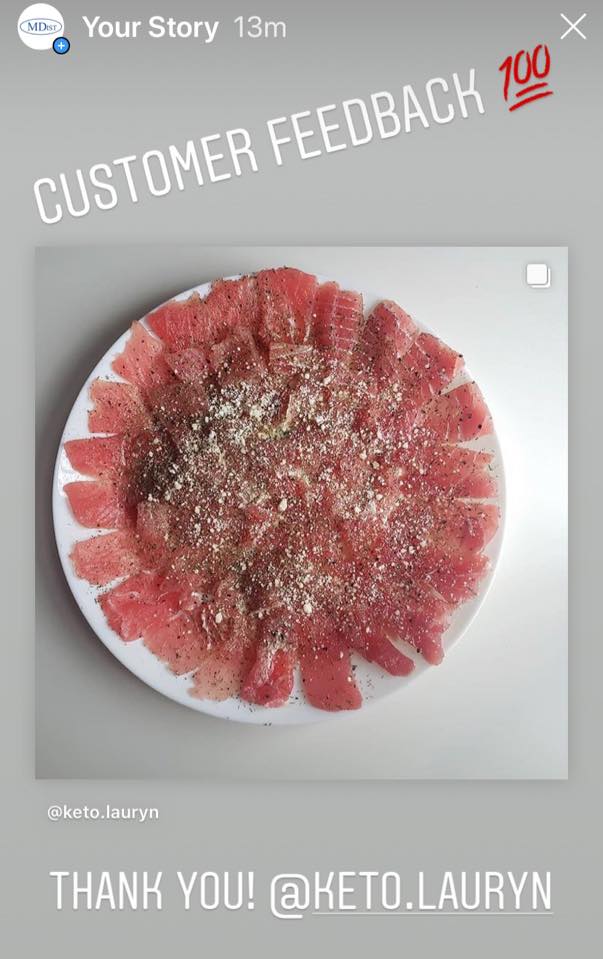
Task: Open the @KETO.LAURYN mention link
Action: click(411, 890)
